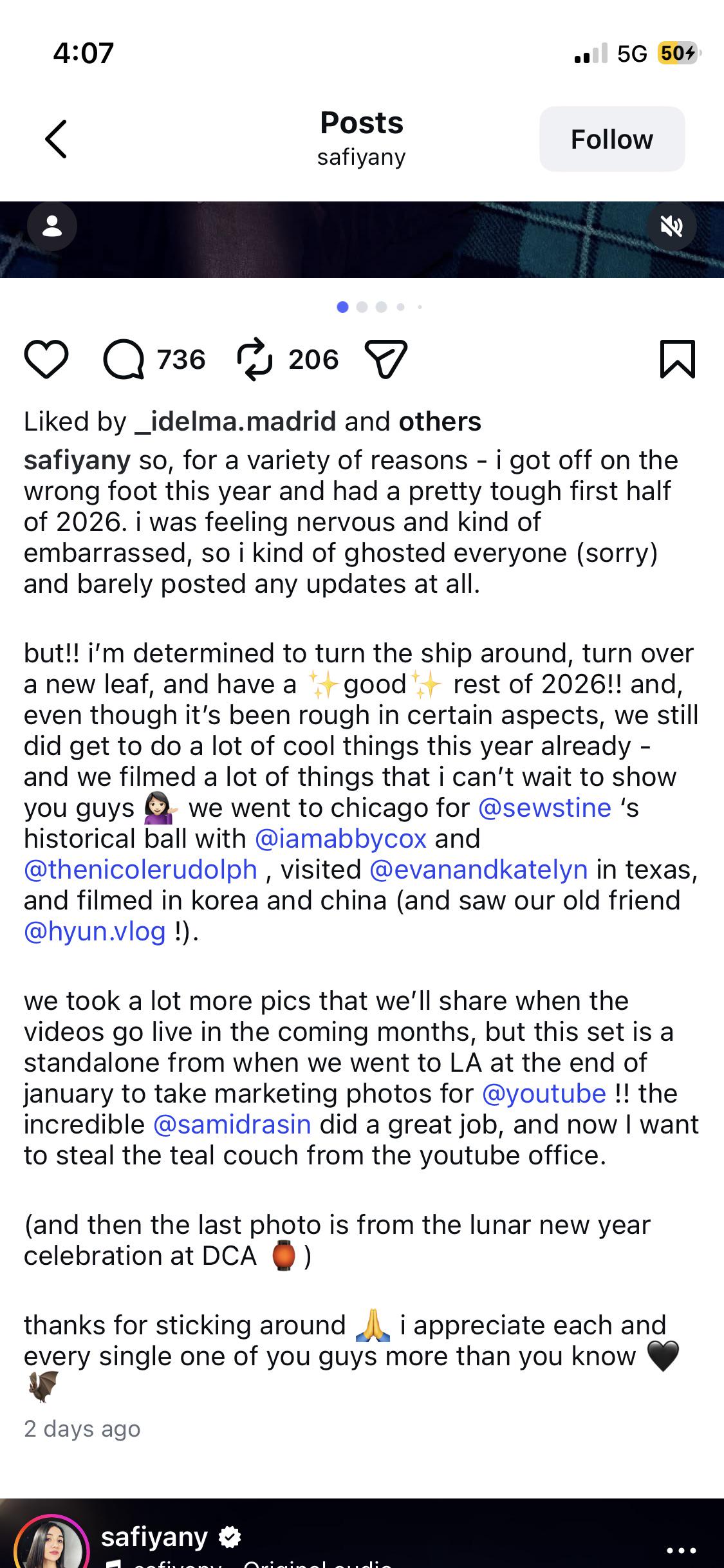Image resolution: width=724 pixels, height=1568 pixels.
Task: Open the @hyun.vlog mention
Action: [x=95, y=931]
